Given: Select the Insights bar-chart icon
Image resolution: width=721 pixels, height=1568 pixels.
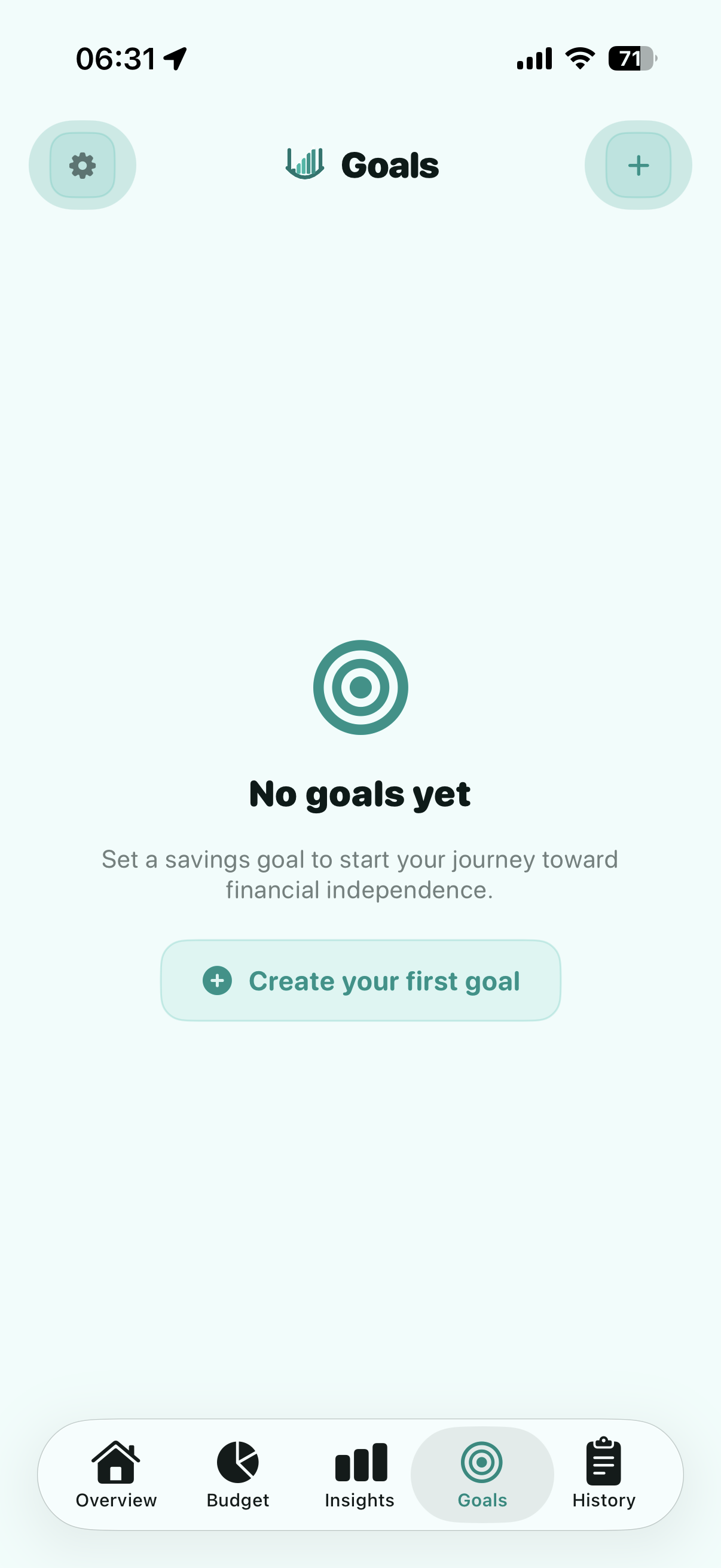Looking at the screenshot, I should (x=360, y=1465).
